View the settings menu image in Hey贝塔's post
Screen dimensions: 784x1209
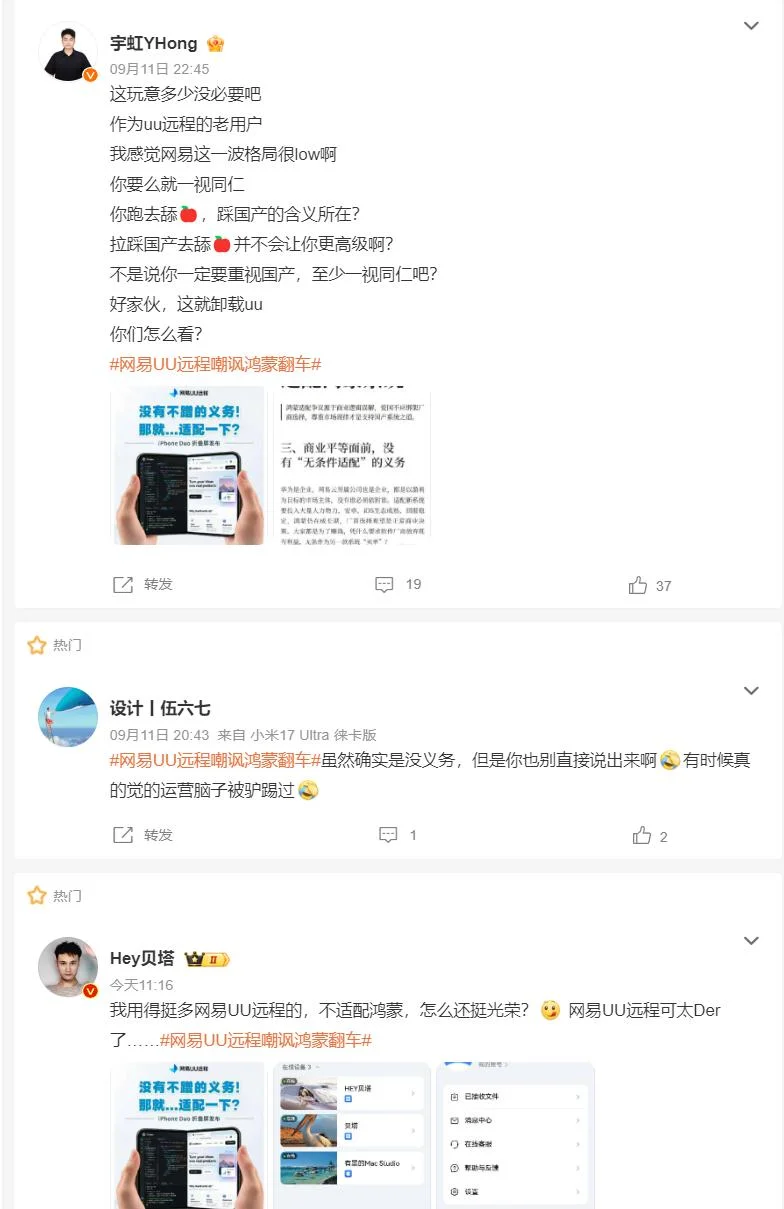pos(516,1135)
